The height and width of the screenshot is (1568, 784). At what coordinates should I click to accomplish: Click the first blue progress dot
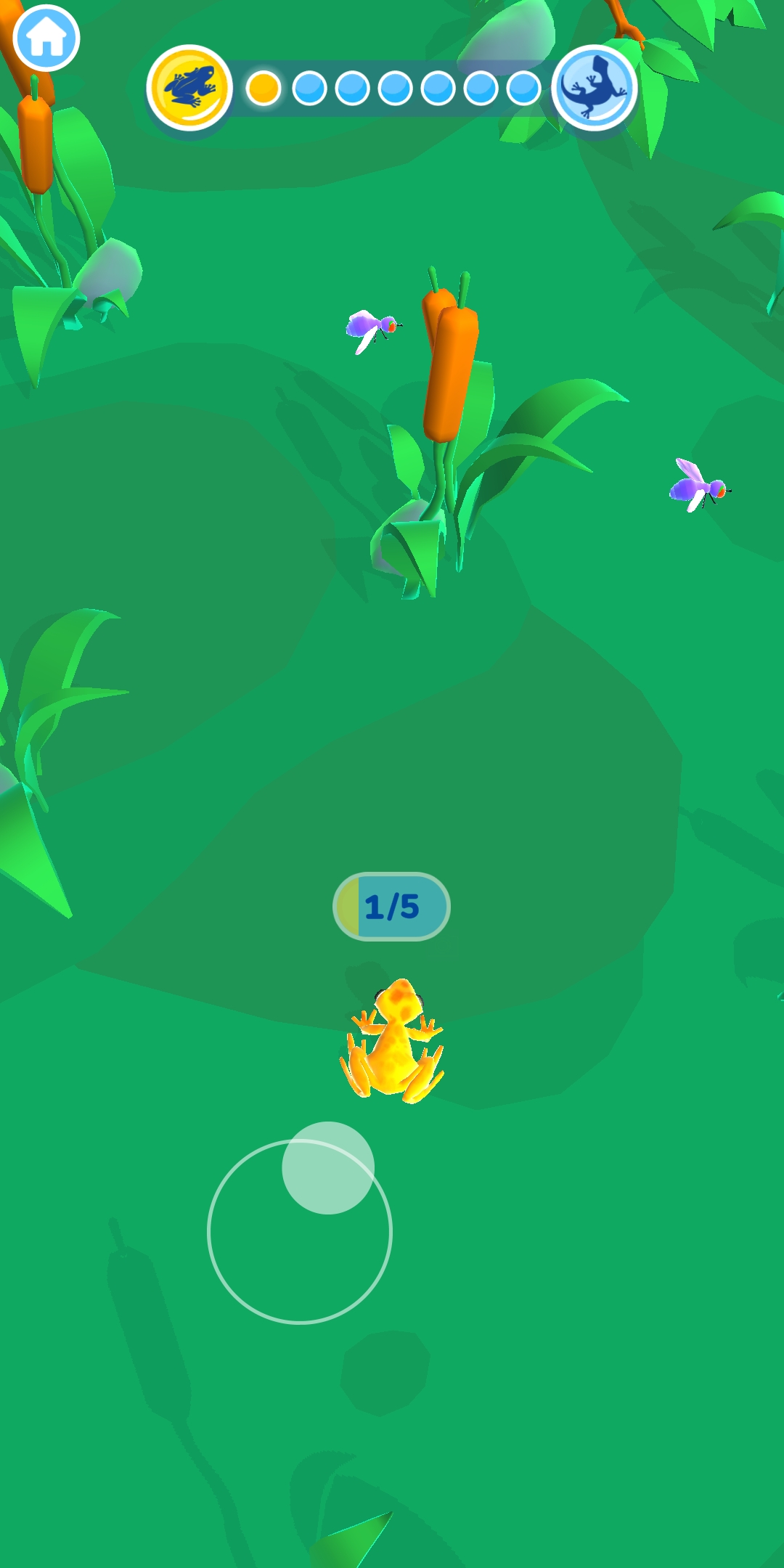[x=308, y=89]
